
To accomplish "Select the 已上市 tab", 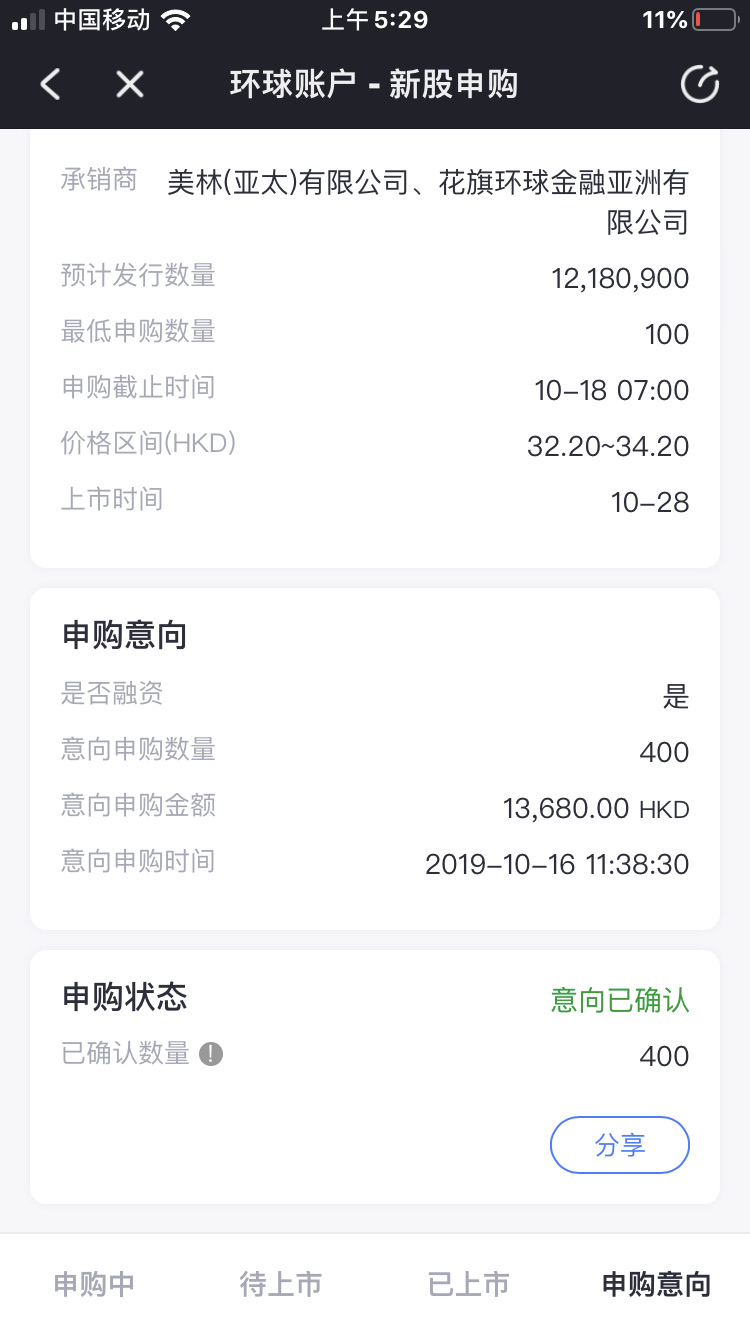I will tap(469, 1284).
